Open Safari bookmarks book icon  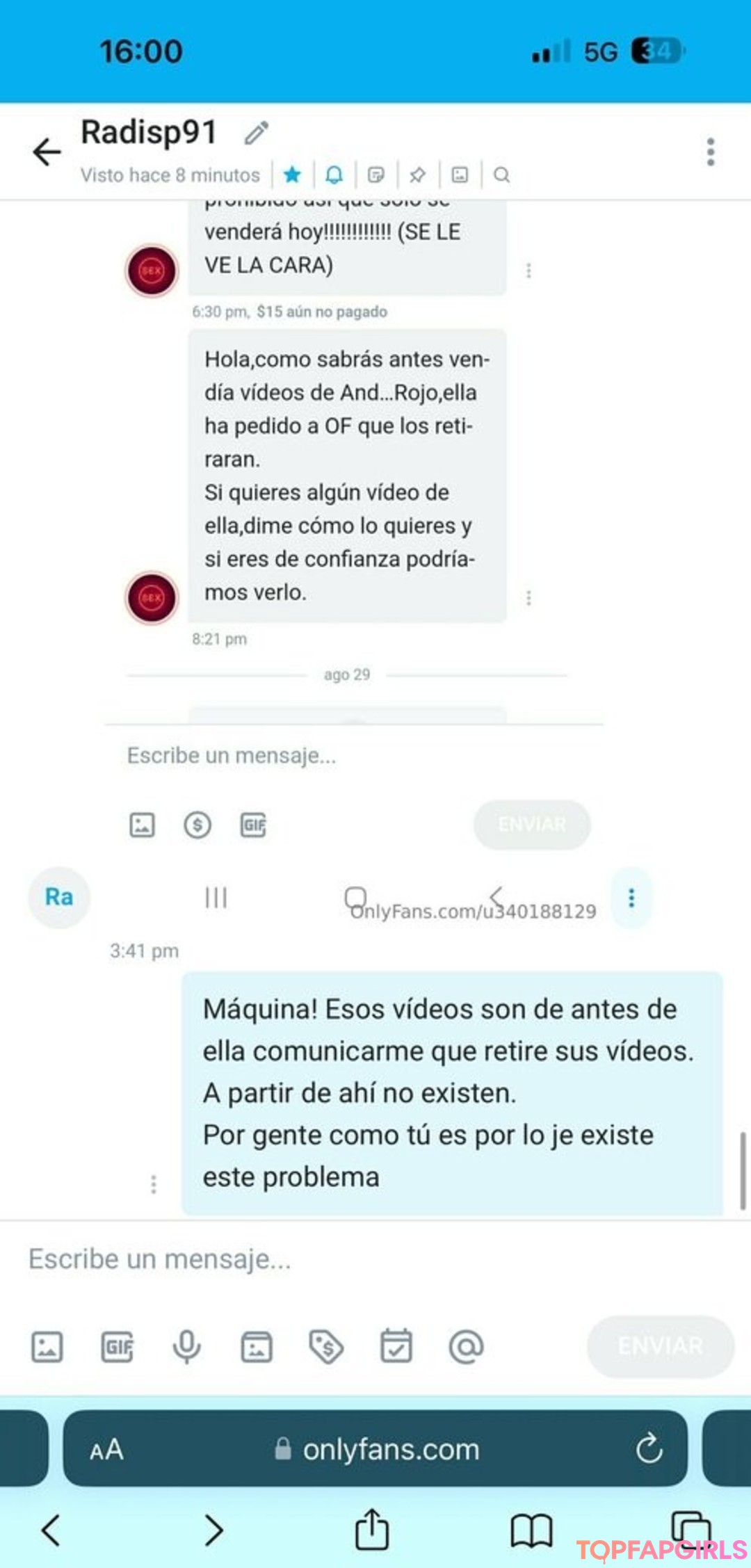point(531,1530)
